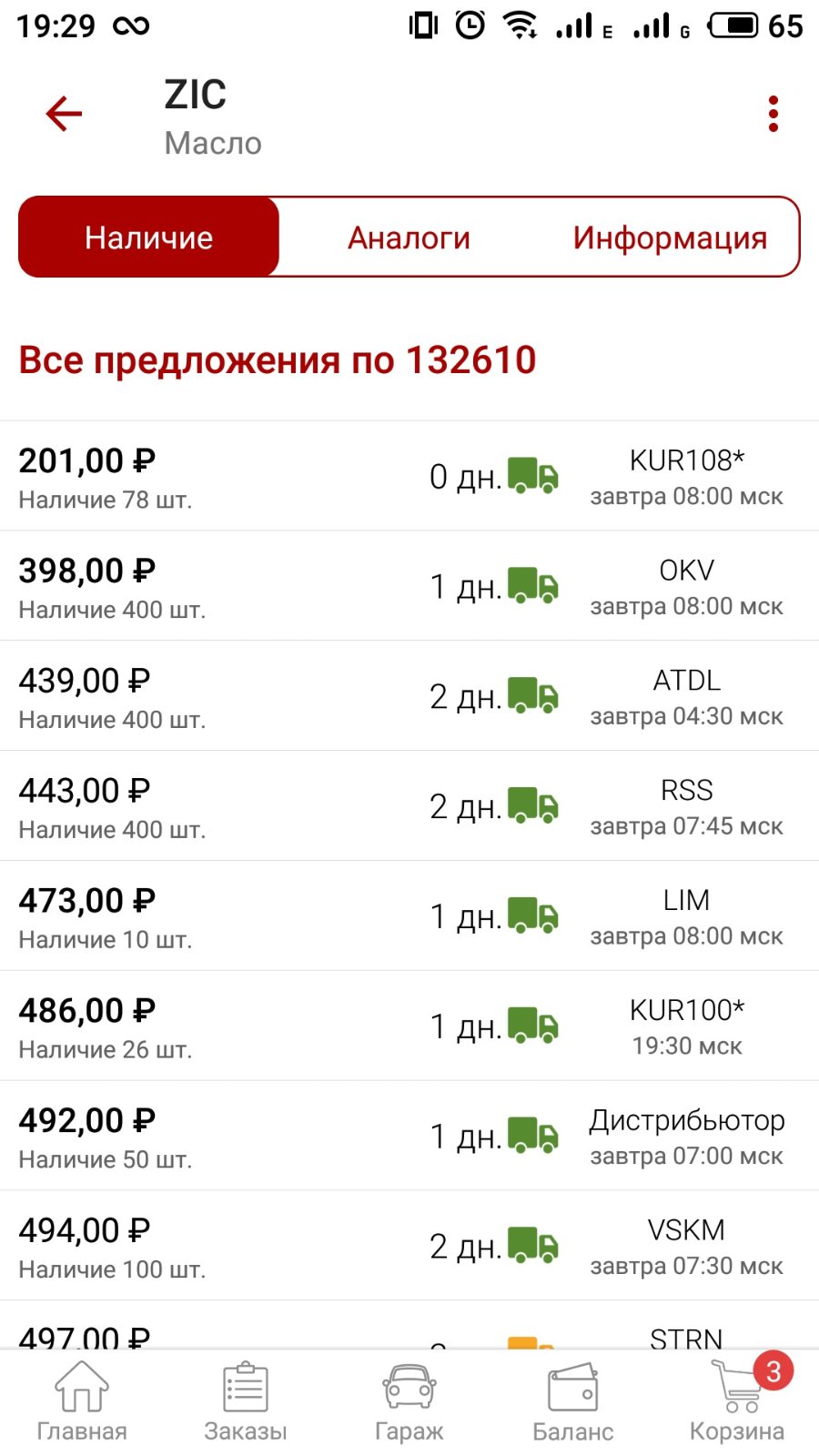Open the 492,00 ₽ Дистрибьютор offer

(409, 1136)
